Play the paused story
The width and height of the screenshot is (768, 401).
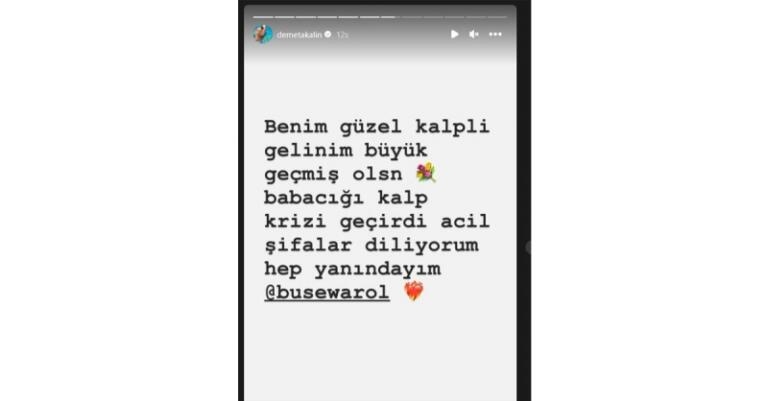pos(454,34)
